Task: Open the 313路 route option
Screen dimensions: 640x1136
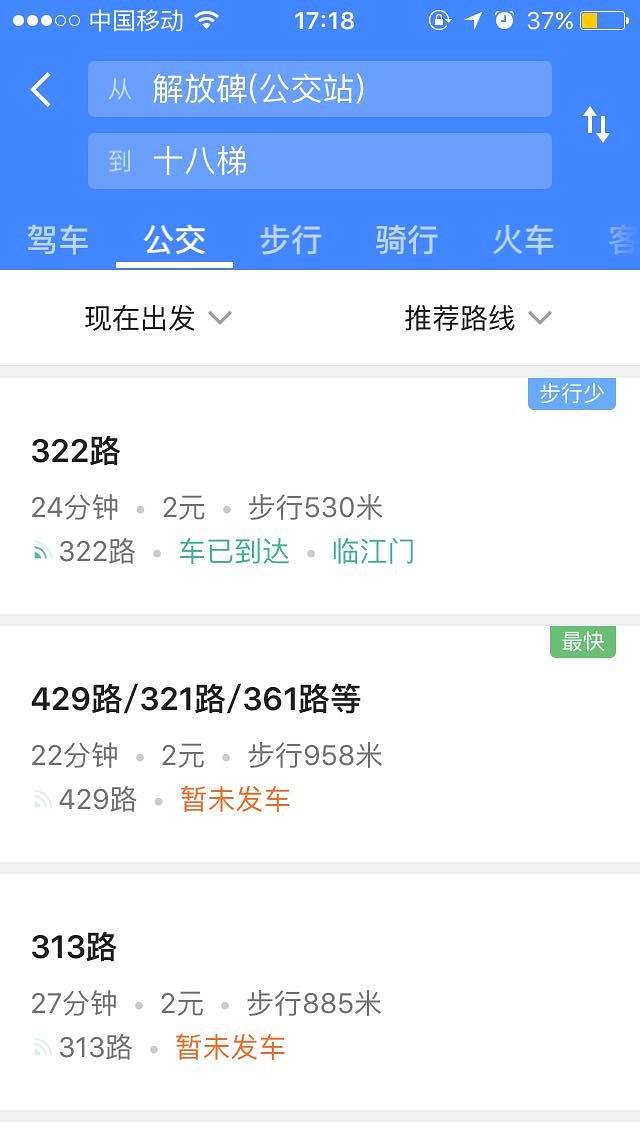Action: tap(319, 995)
